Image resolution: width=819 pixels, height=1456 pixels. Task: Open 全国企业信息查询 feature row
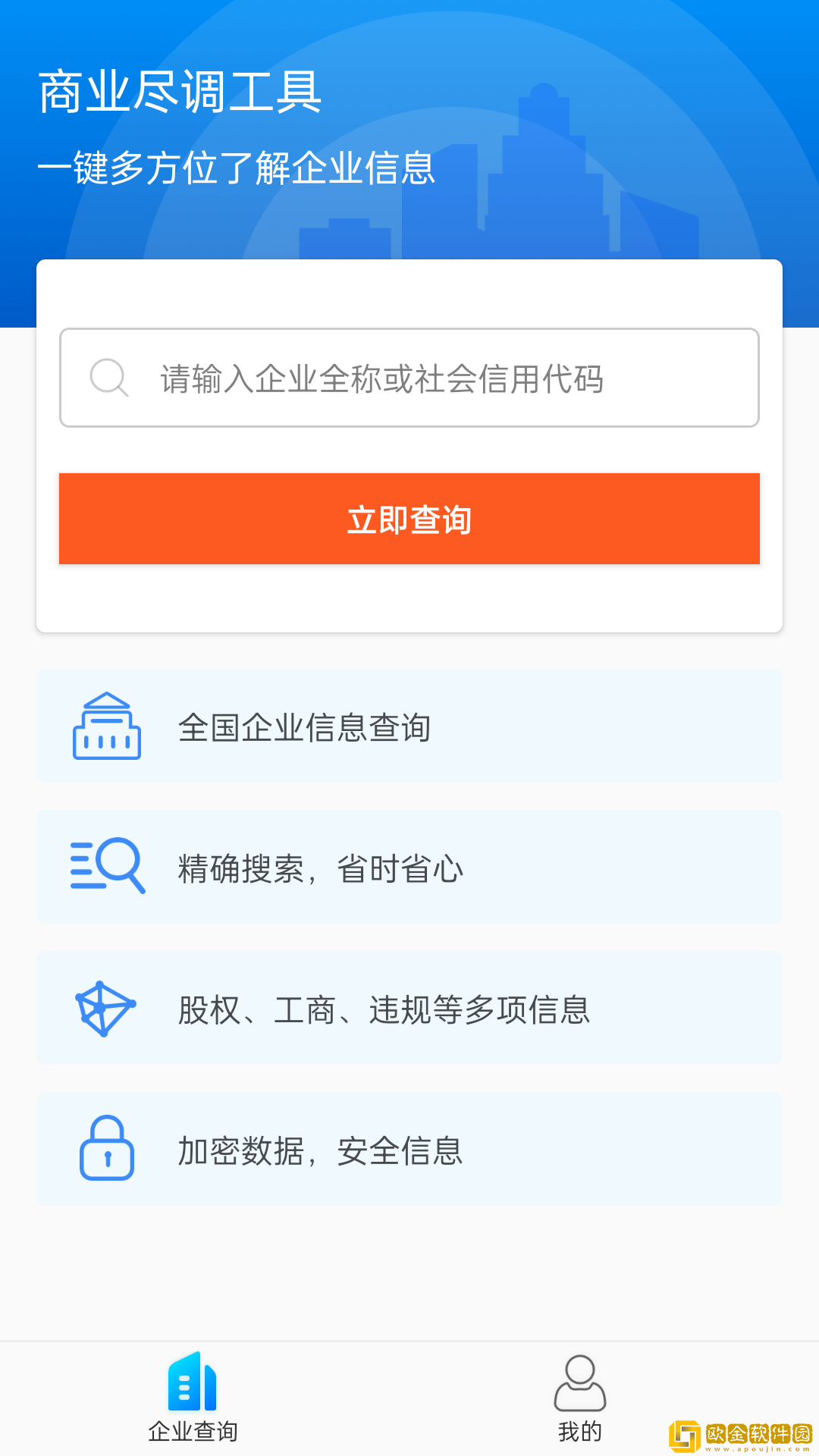pyautogui.click(x=409, y=726)
